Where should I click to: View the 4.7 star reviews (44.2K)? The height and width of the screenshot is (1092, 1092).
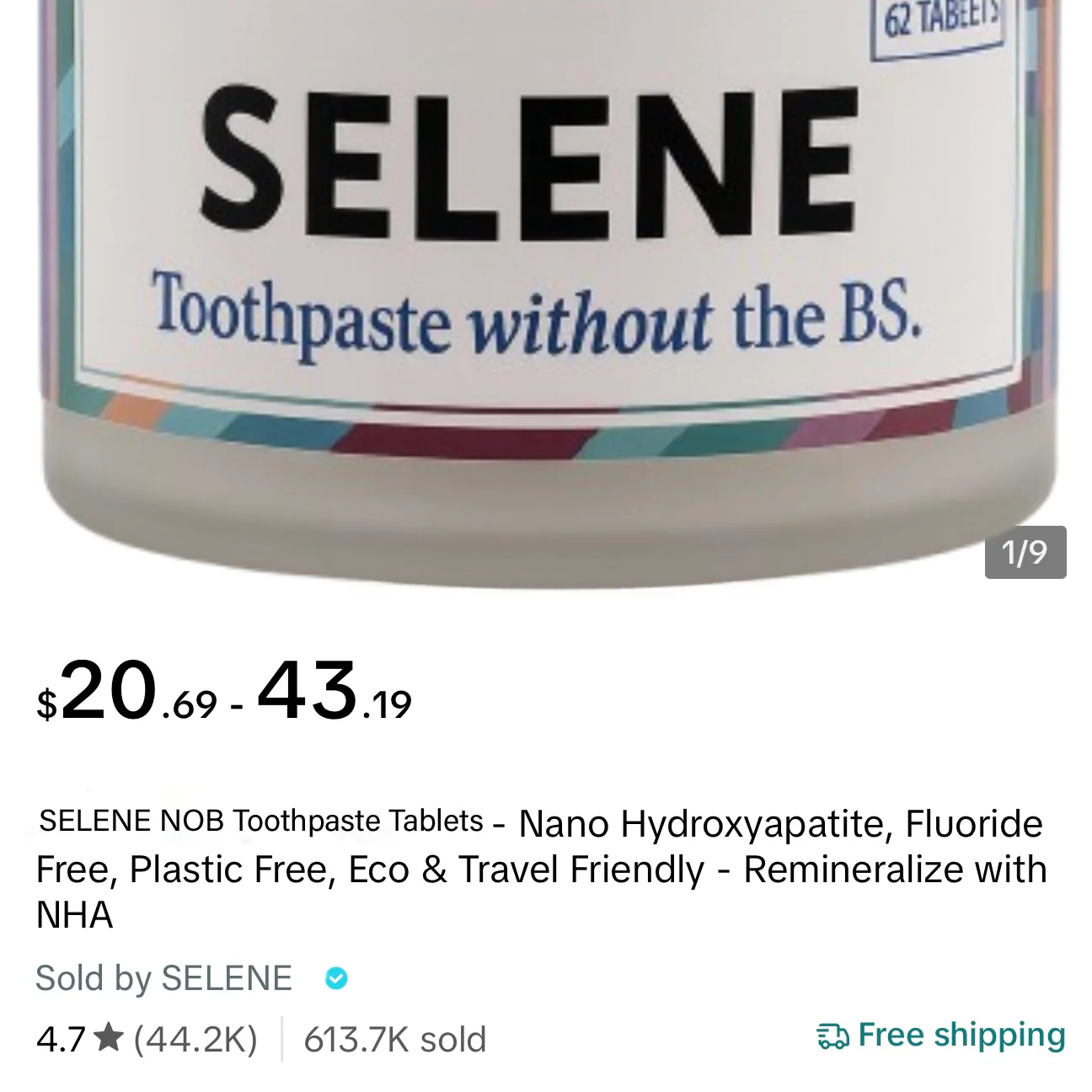click(147, 1039)
